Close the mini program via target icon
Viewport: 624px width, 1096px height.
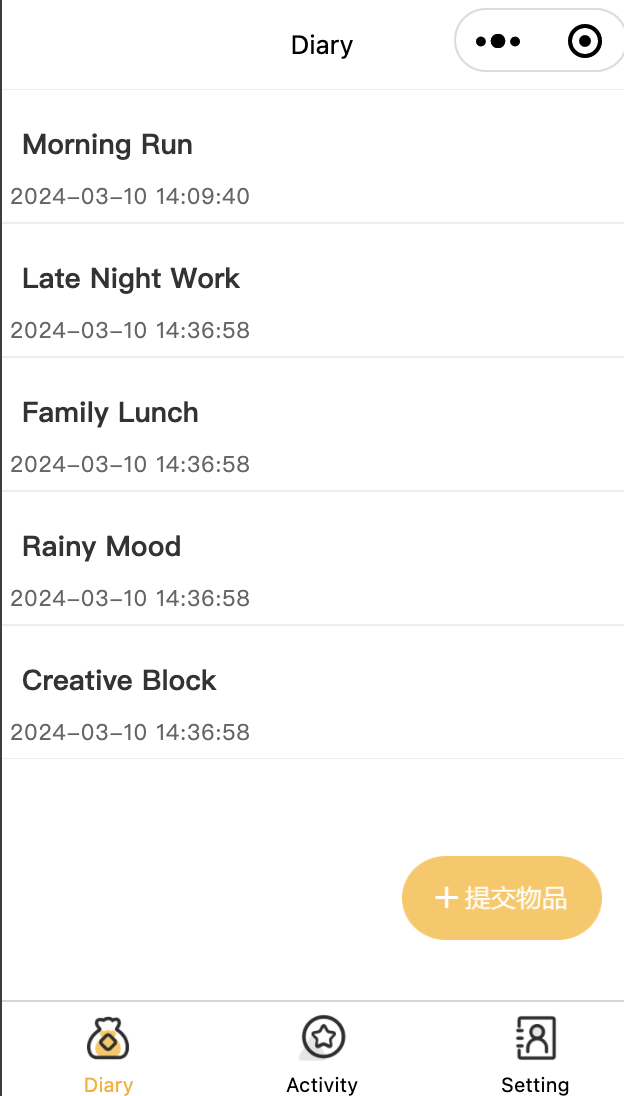click(x=585, y=42)
